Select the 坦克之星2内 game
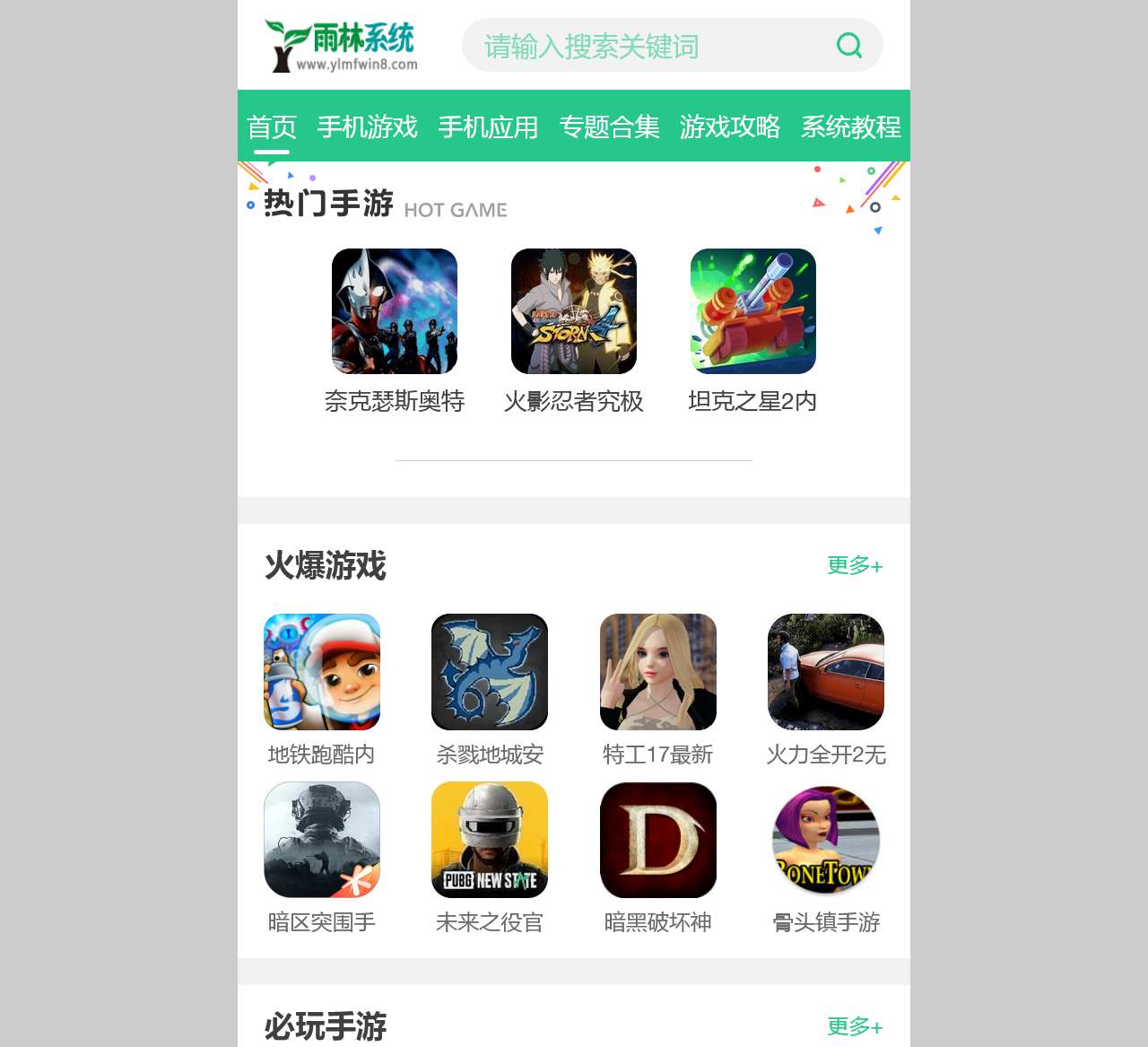 point(753,311)
